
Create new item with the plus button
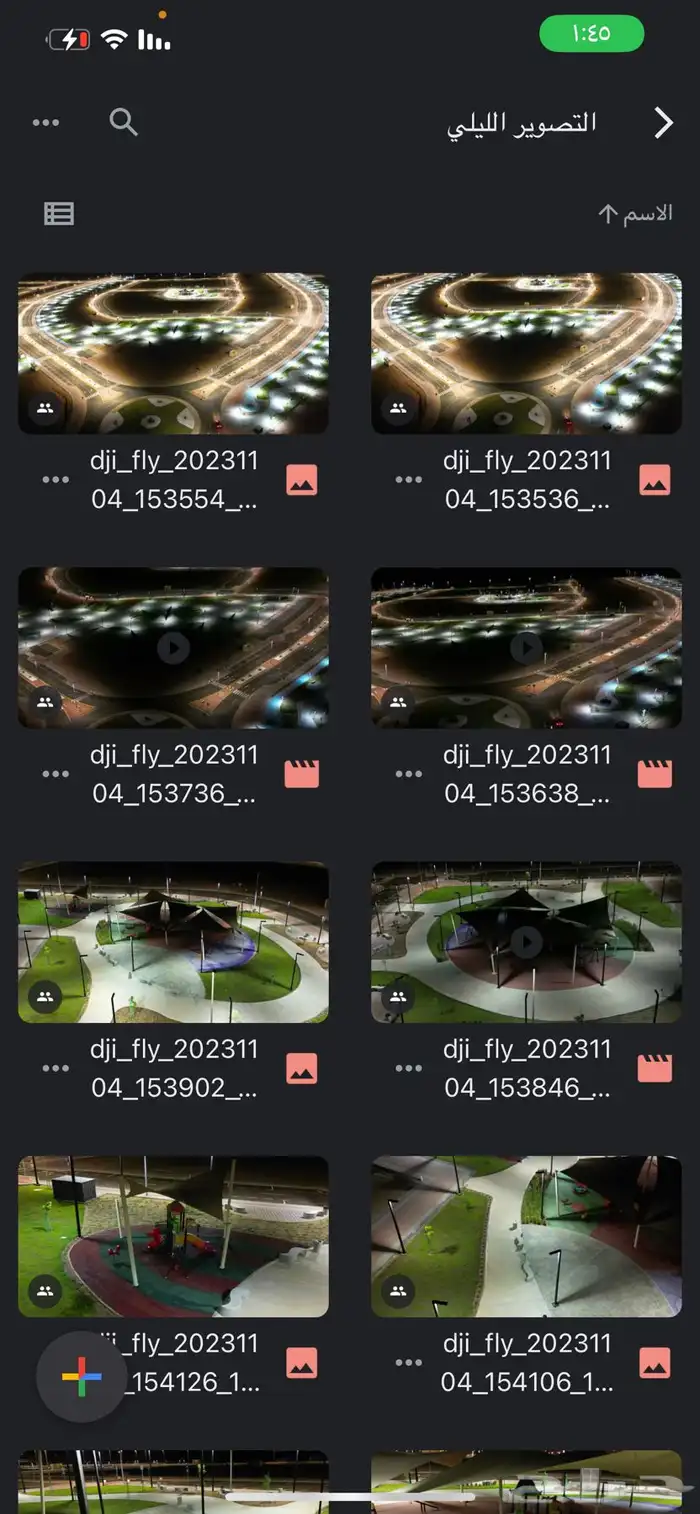(x=82, y=1377)
